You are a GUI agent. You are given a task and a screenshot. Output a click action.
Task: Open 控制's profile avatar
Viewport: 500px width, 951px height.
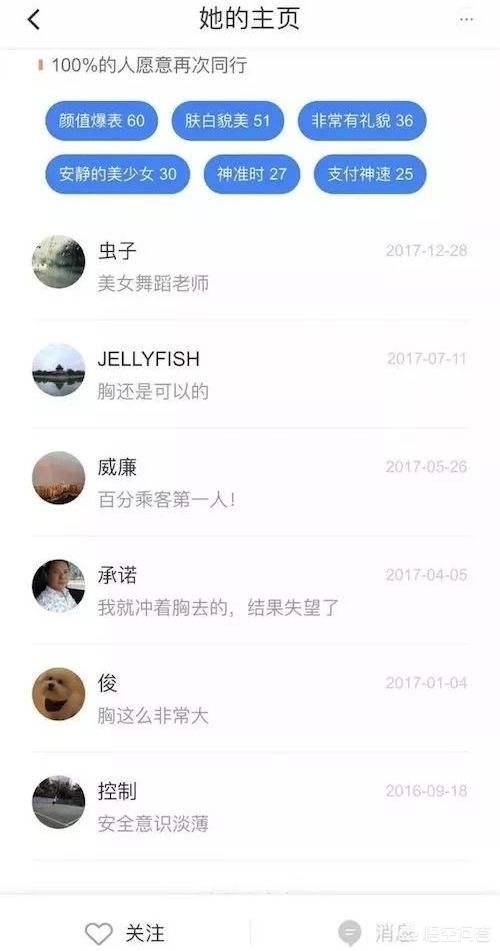(x=58, y=802)
